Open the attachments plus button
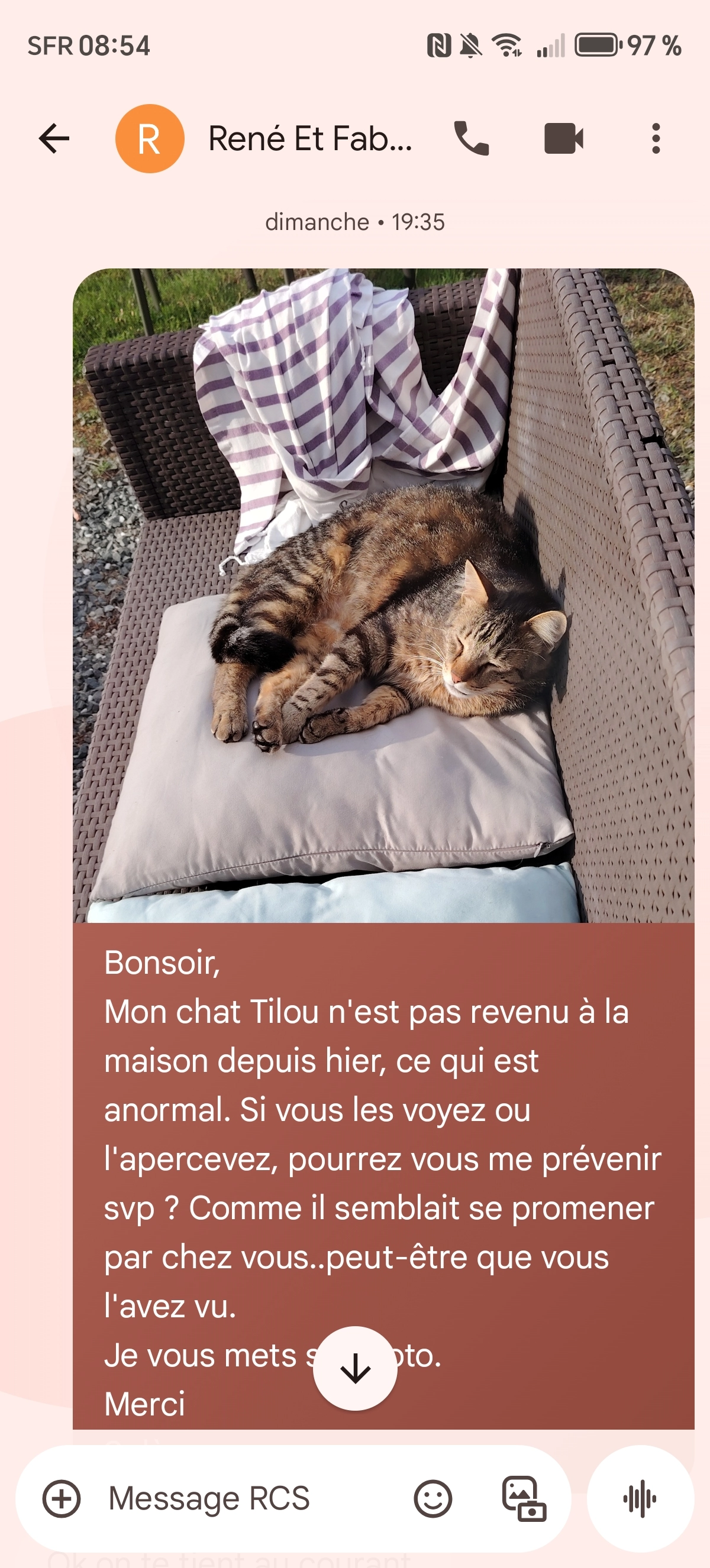 coord(62,1499)
